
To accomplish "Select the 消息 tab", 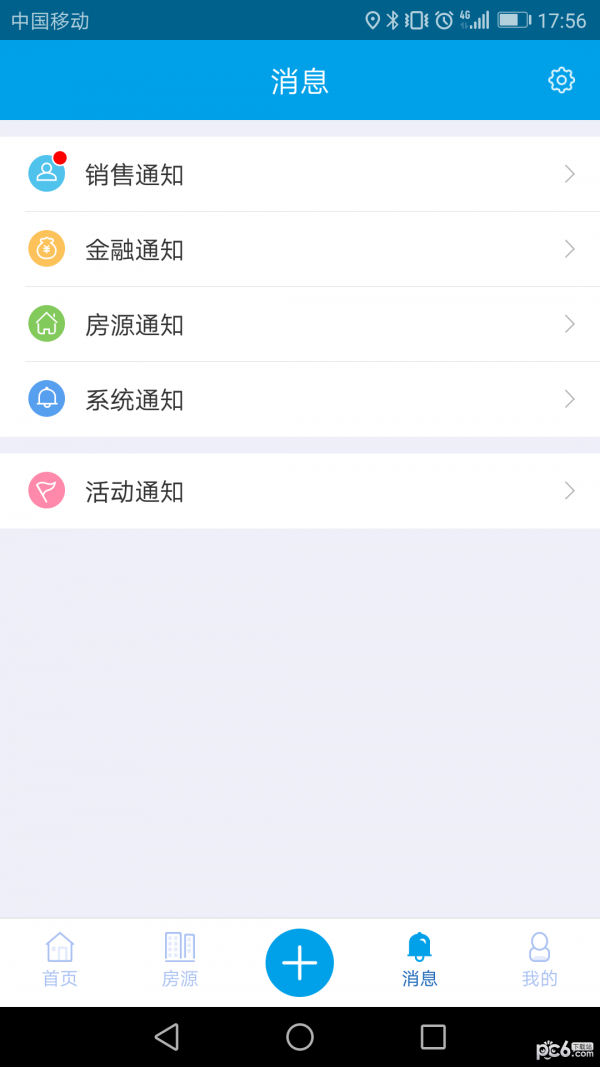I will coord(420,960).
